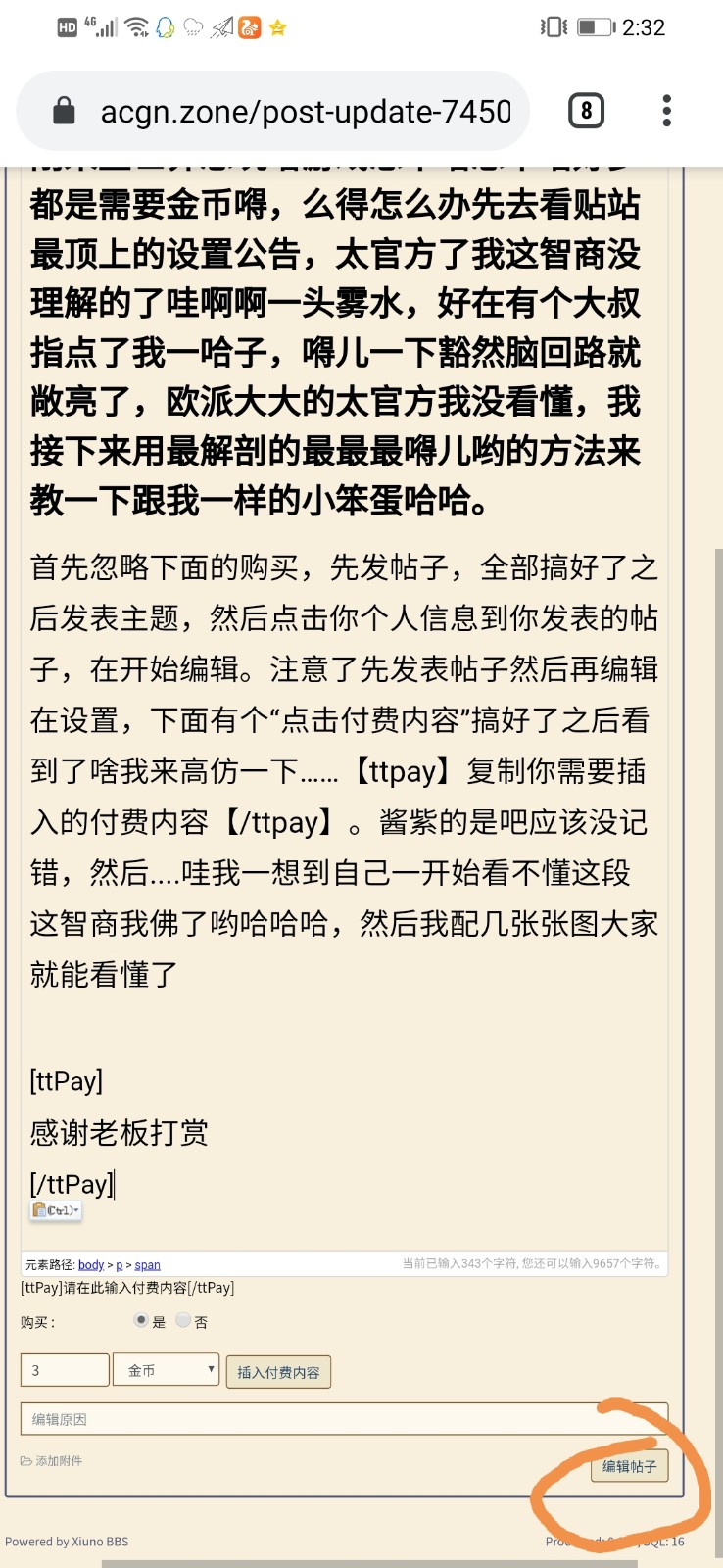The height and width of the screenshot is (1568, 723).
Task: Tap the 插入付费内容 button
Action: [278, 1372]
